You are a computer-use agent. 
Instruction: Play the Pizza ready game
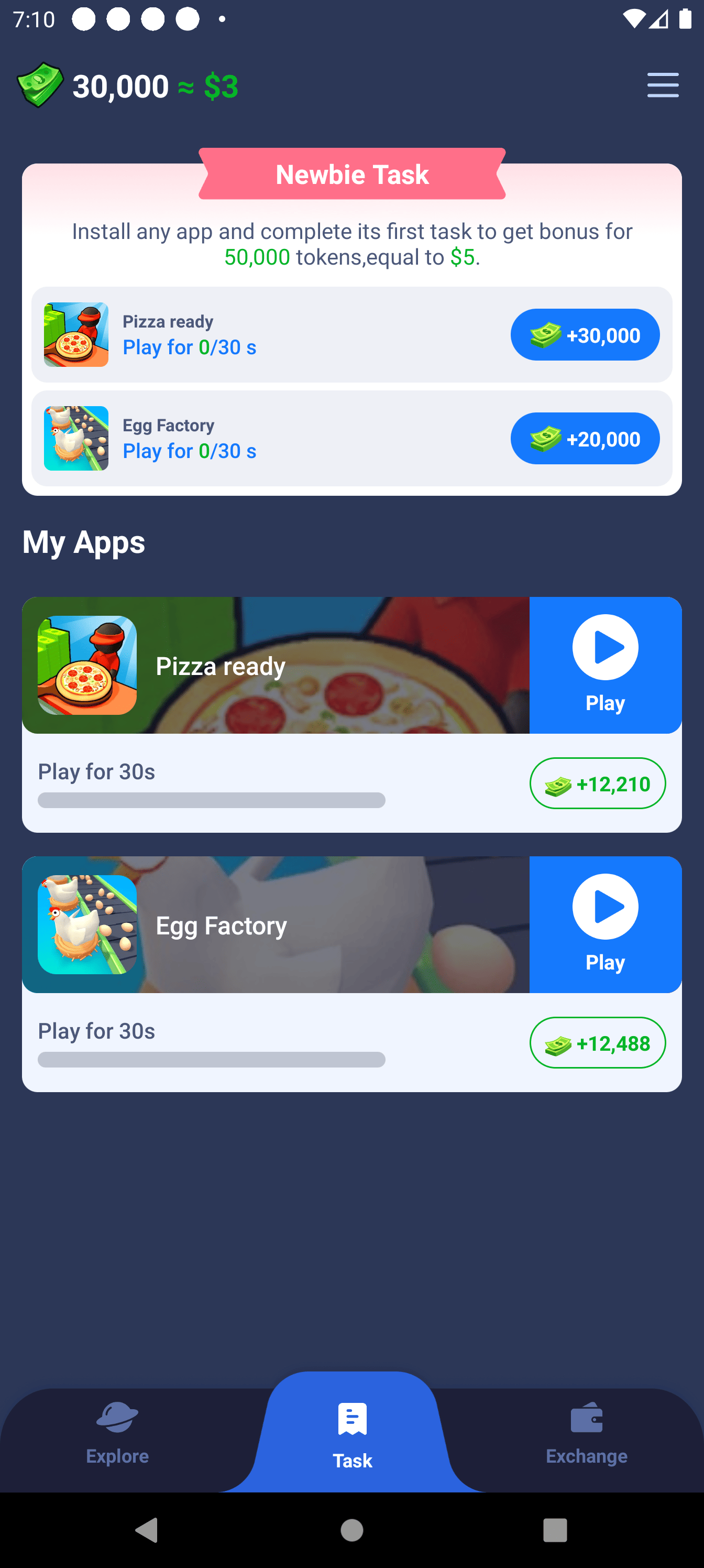pyautogui.click(x=605, y=665)
